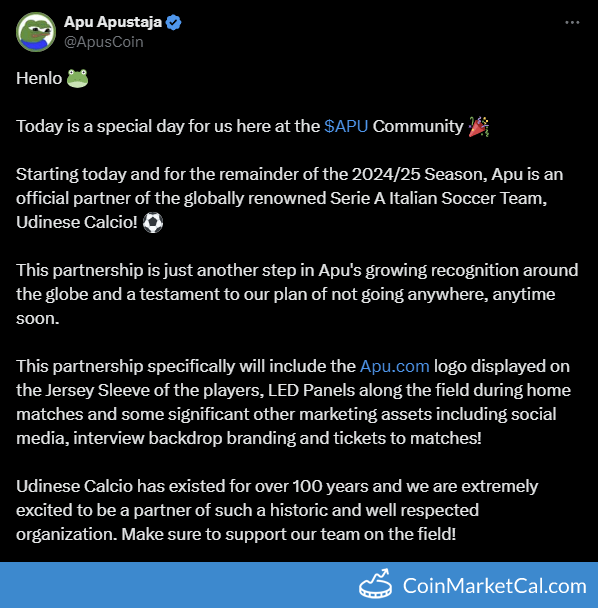Open the @ApusCoin account name
The width and height of the screenshot is (598, 608).
(104, 42)
